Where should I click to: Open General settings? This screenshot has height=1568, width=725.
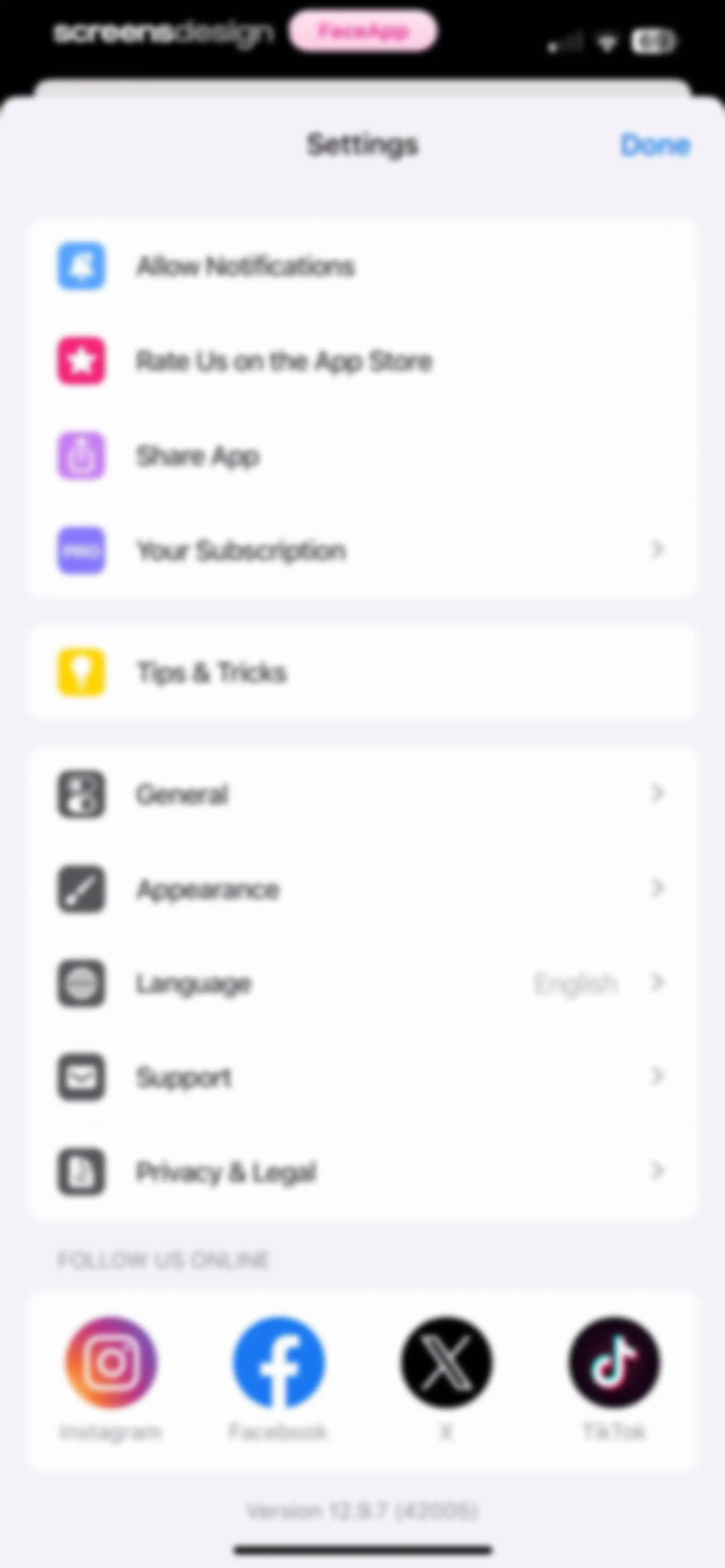(362, 794)
